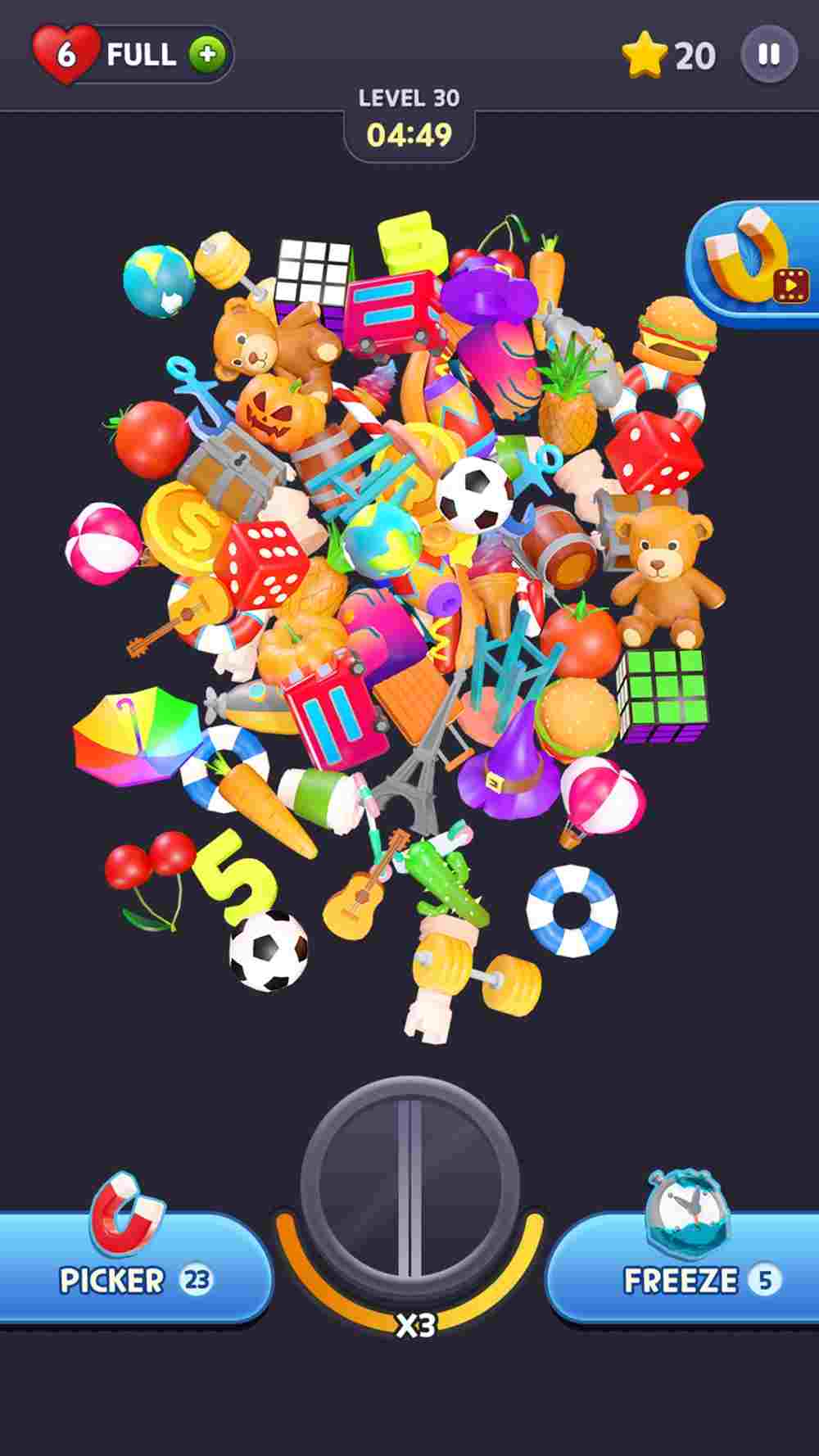Tap the red cherries near the bottom left
The width and height of the screenshot is (819, 1456).
149,881
